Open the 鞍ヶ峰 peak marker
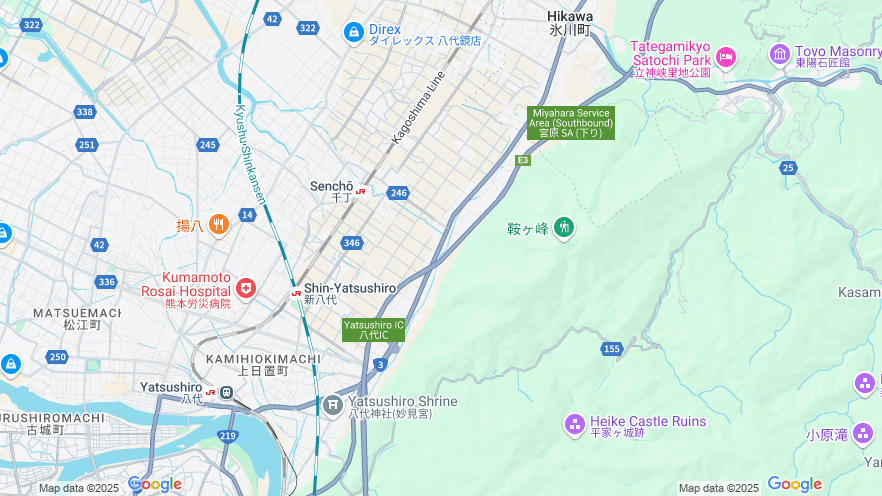 click(564, 228)
